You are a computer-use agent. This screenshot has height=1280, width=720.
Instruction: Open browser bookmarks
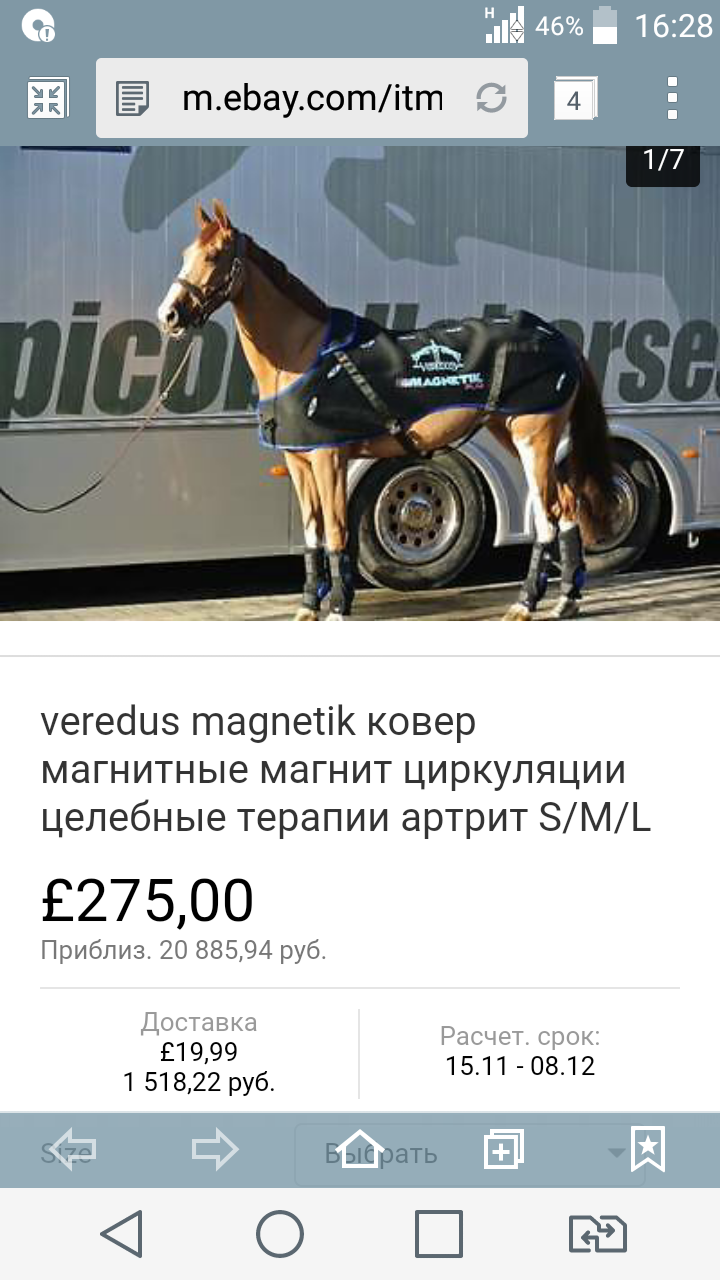647,1149
